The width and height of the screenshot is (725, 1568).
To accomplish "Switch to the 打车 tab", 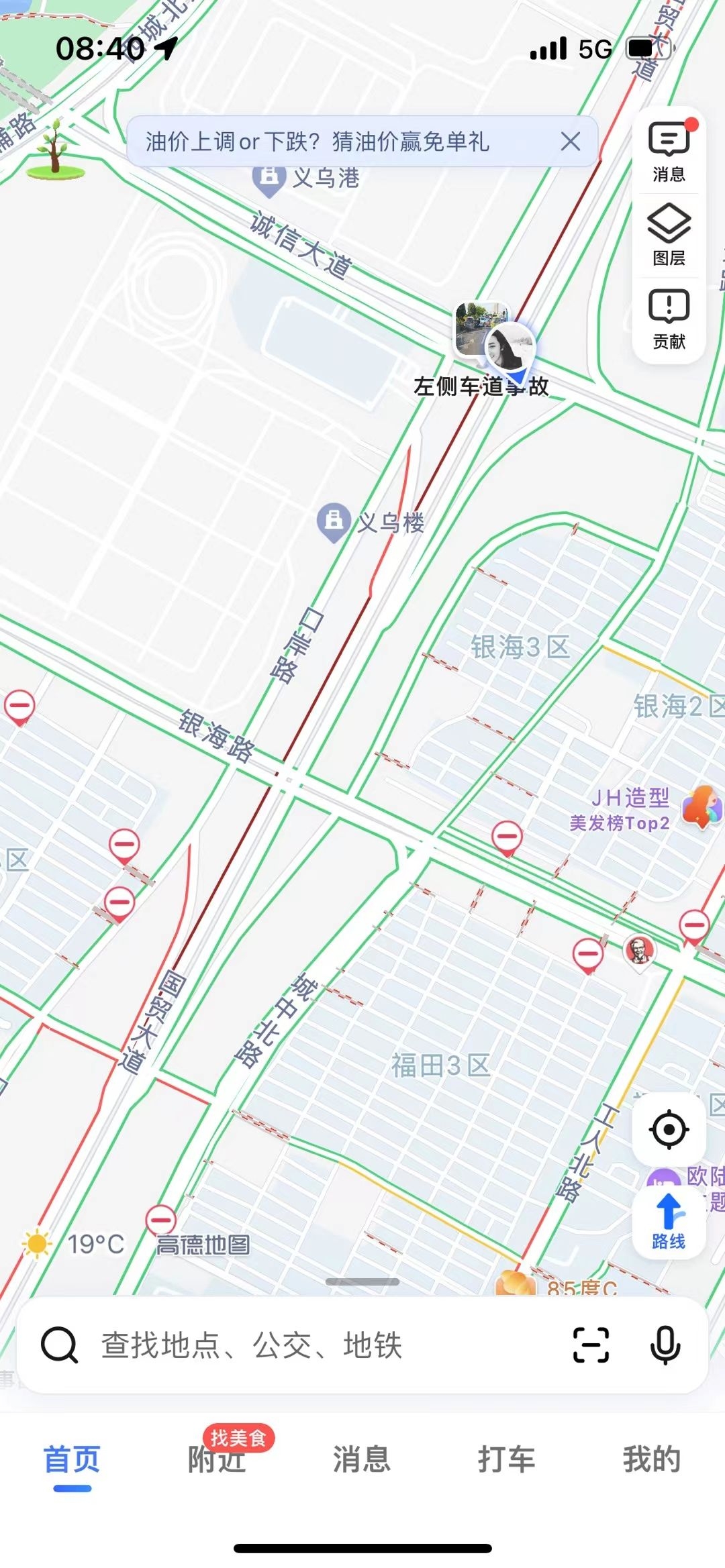I will [x=506, y=1459].
